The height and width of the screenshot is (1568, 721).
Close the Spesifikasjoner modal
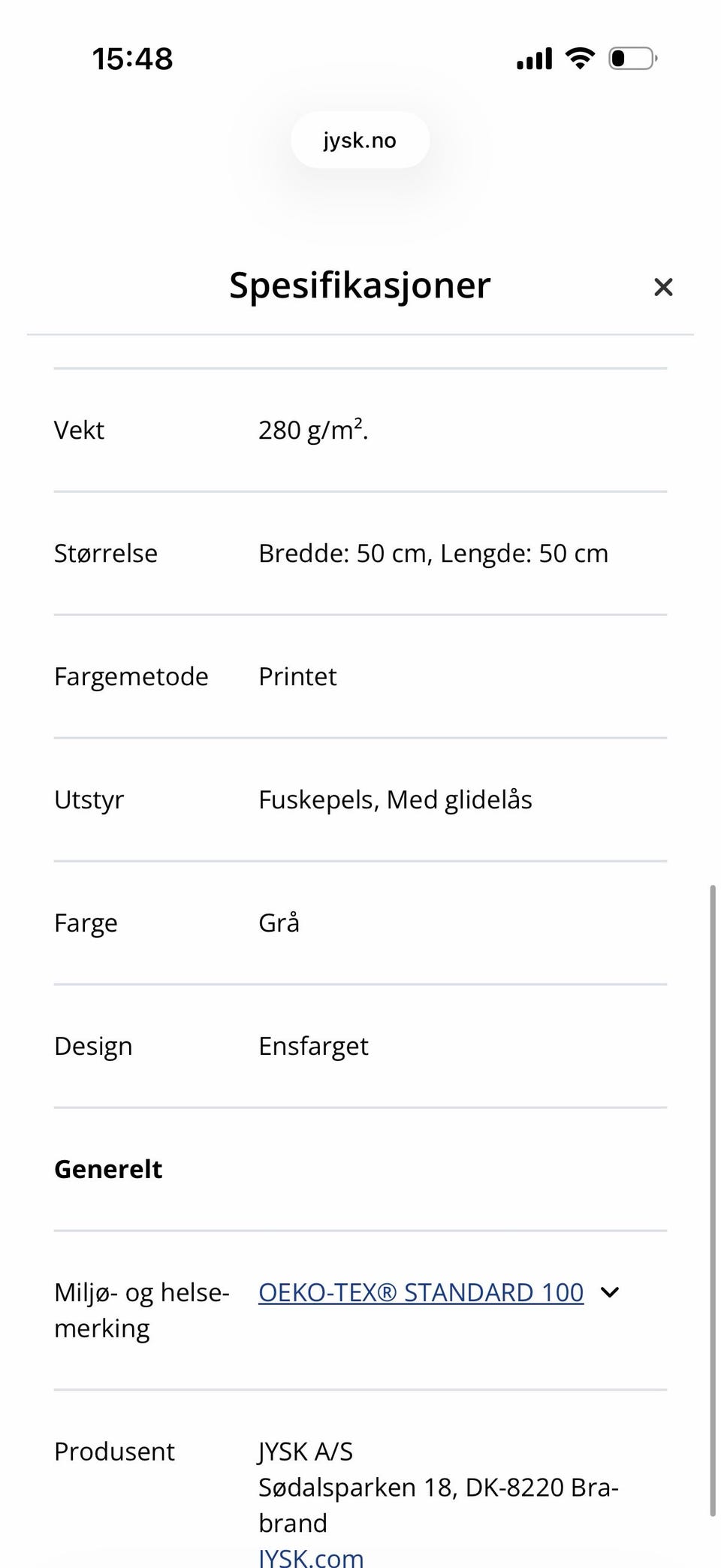663,287
